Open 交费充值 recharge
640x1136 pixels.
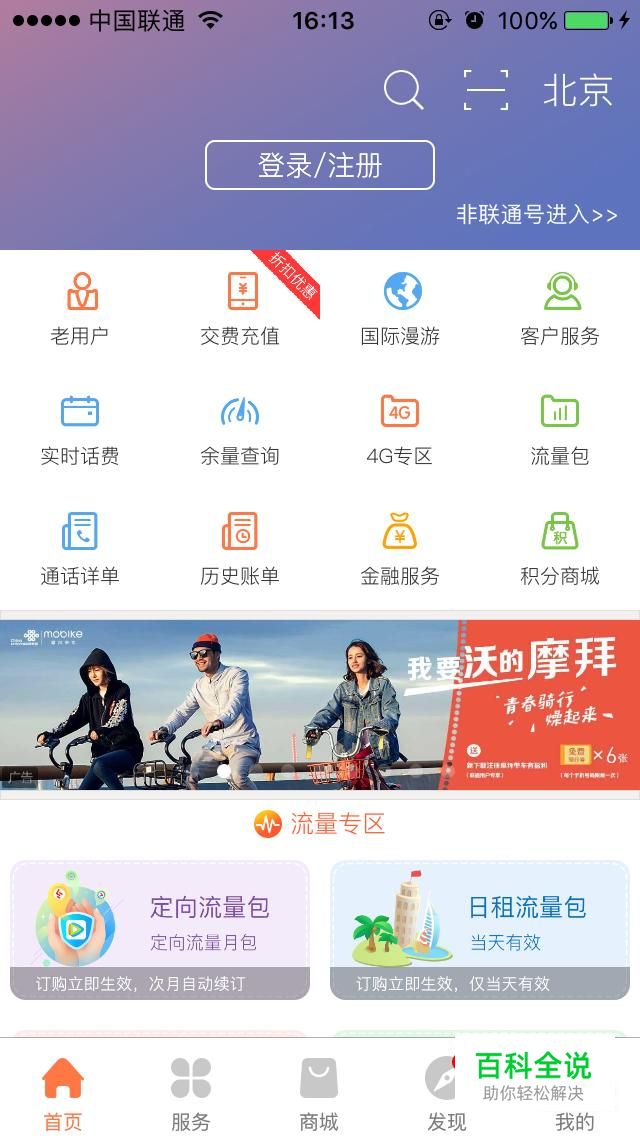click(x=240, y=309)
